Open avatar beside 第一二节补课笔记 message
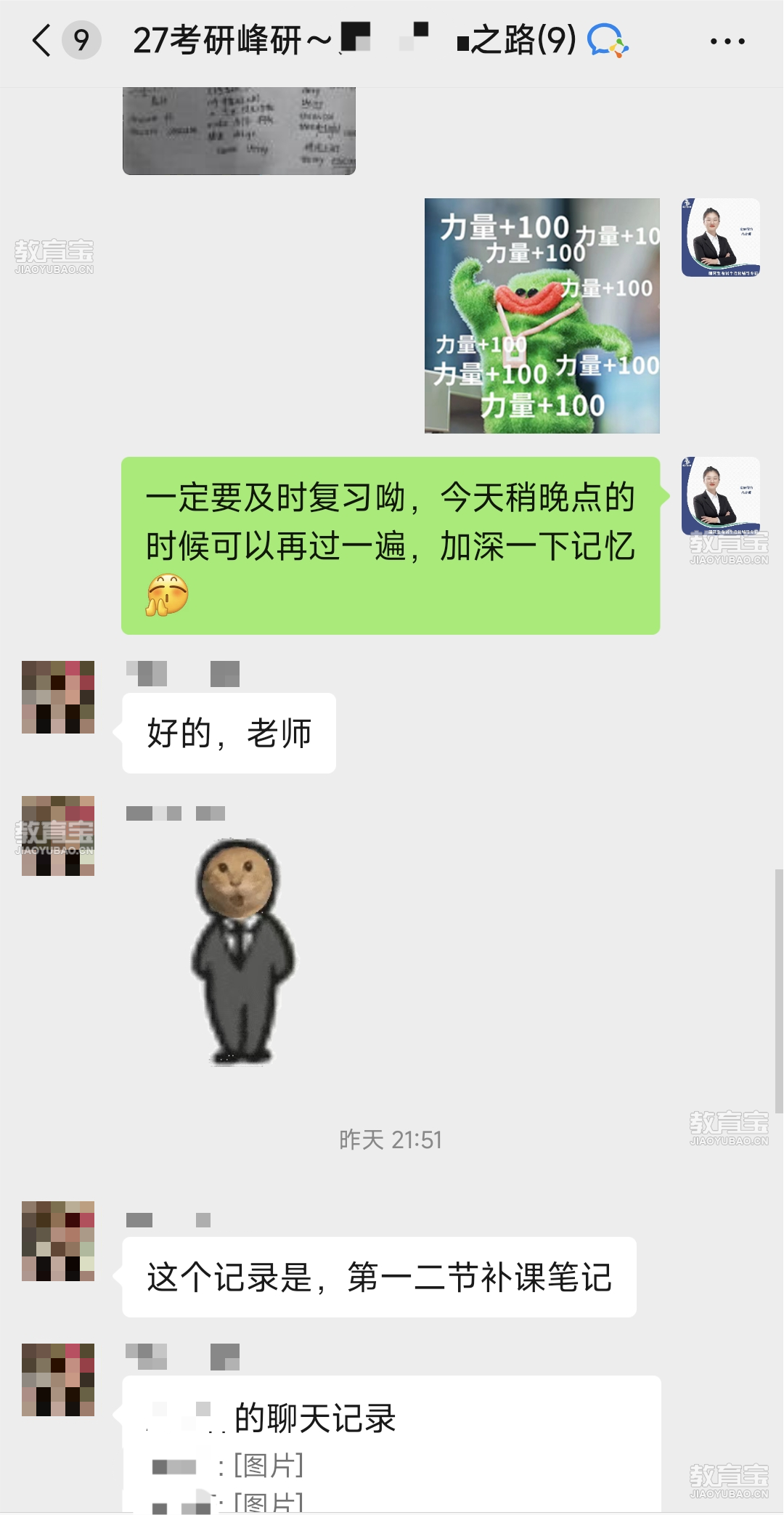Image resolution: width=784 pixels, height=1515 pixels. (x=58, y=1240)
